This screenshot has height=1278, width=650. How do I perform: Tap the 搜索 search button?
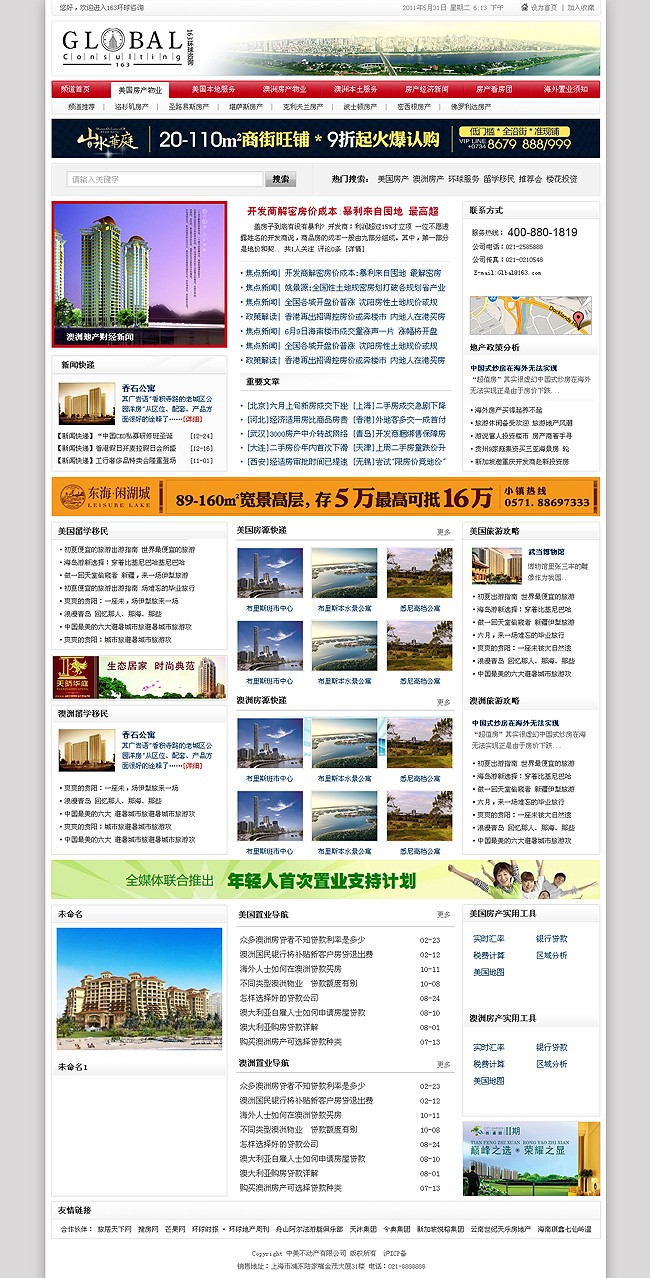tap(281, 179)
